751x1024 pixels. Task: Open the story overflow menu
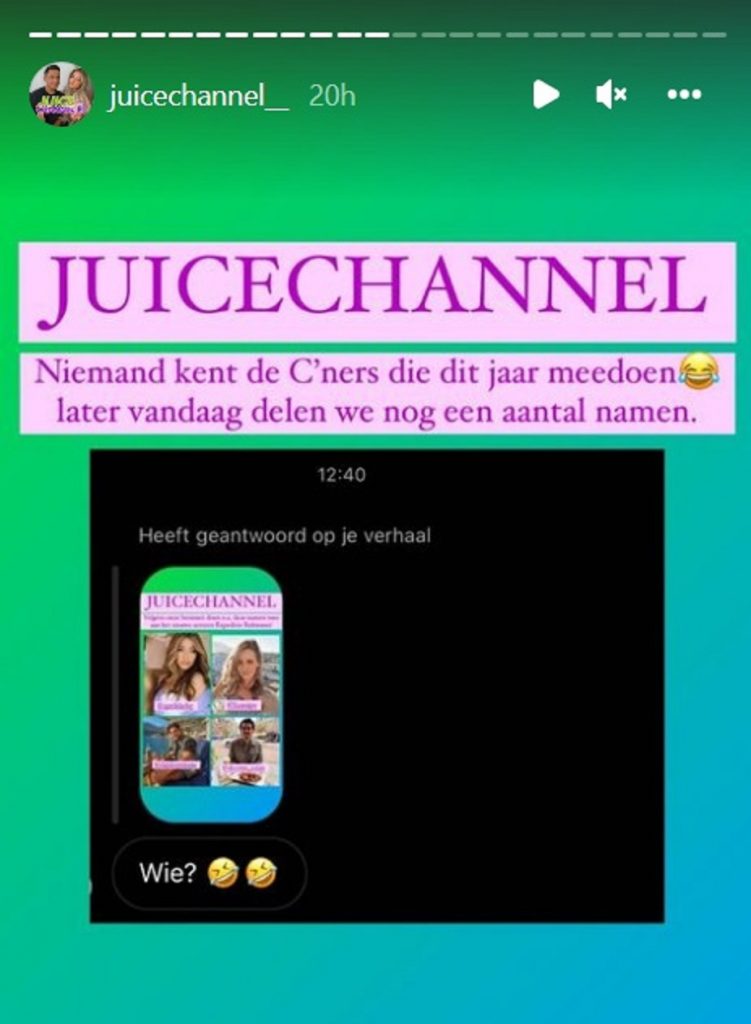(684, 95)
